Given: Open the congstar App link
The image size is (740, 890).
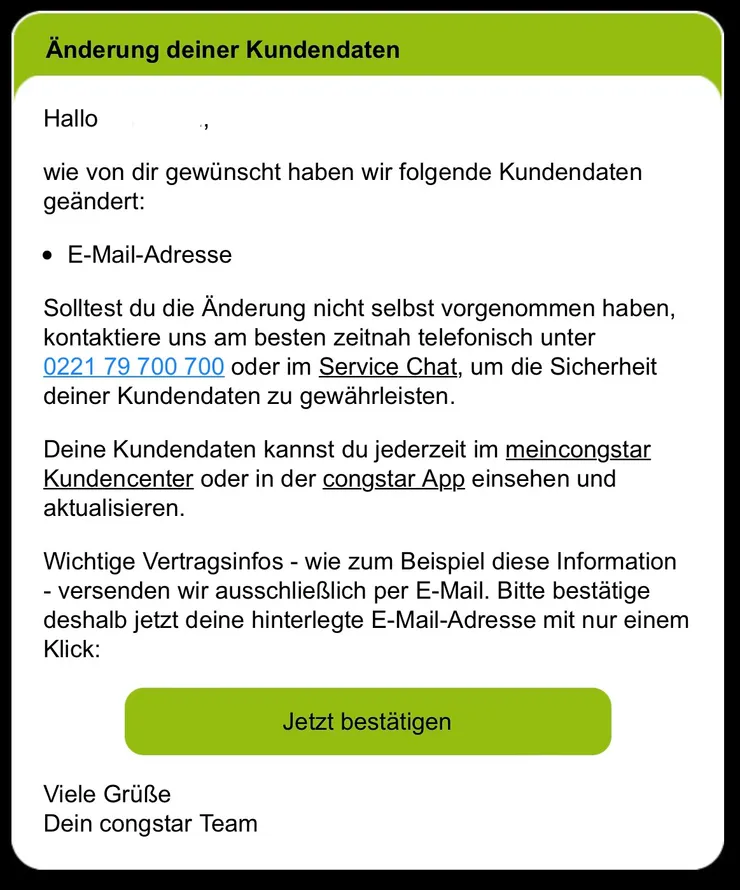Looking at the screenshot, I should click(x=393, y=479).
